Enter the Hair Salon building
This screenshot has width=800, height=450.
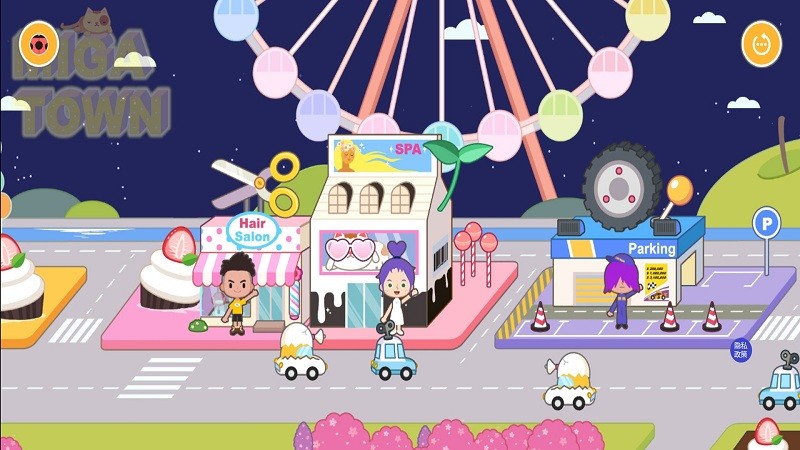pyautogui.click(x=251, y=272)
